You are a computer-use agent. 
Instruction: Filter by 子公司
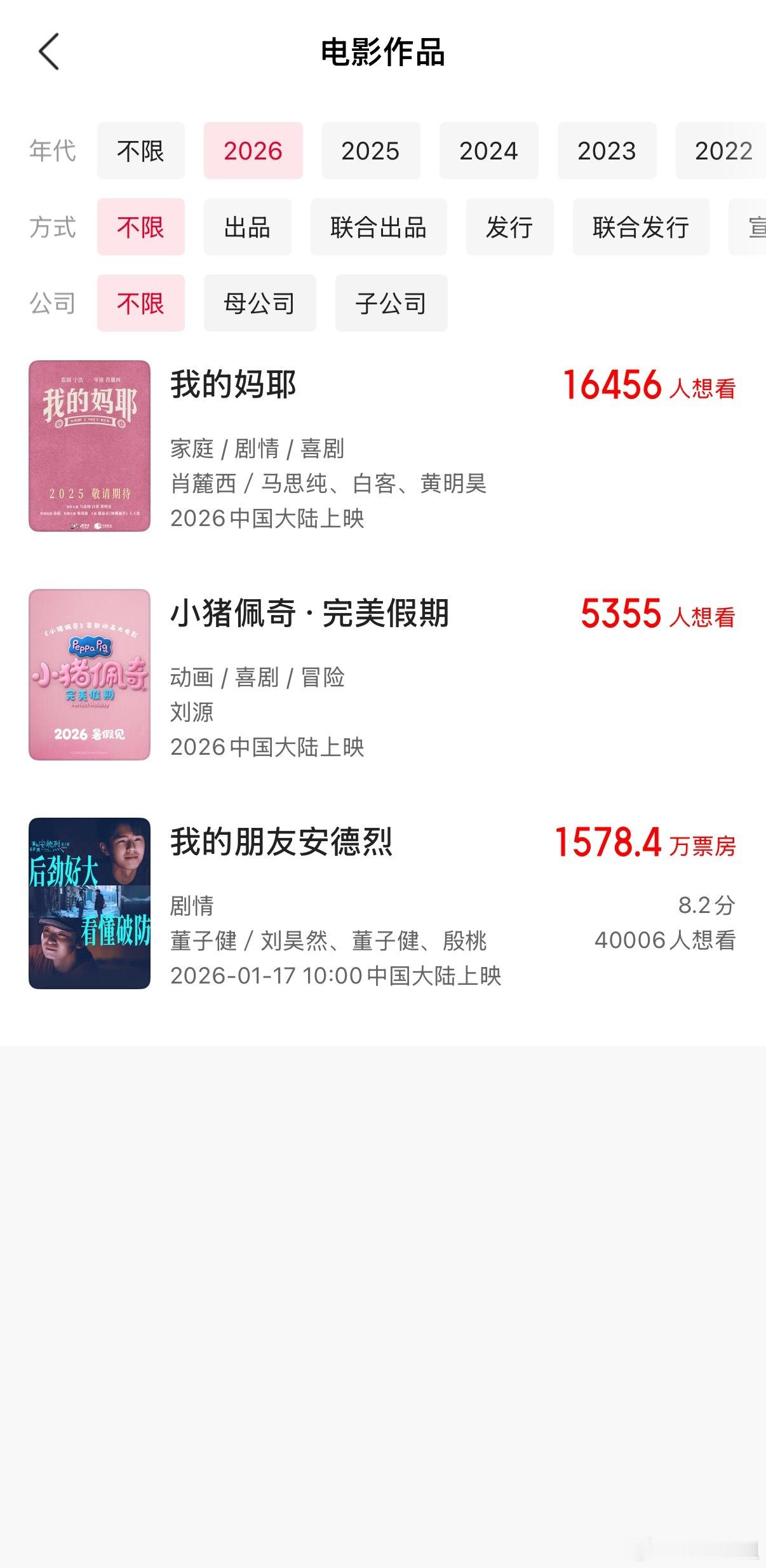pyautogui.click(x=391, y=304)
